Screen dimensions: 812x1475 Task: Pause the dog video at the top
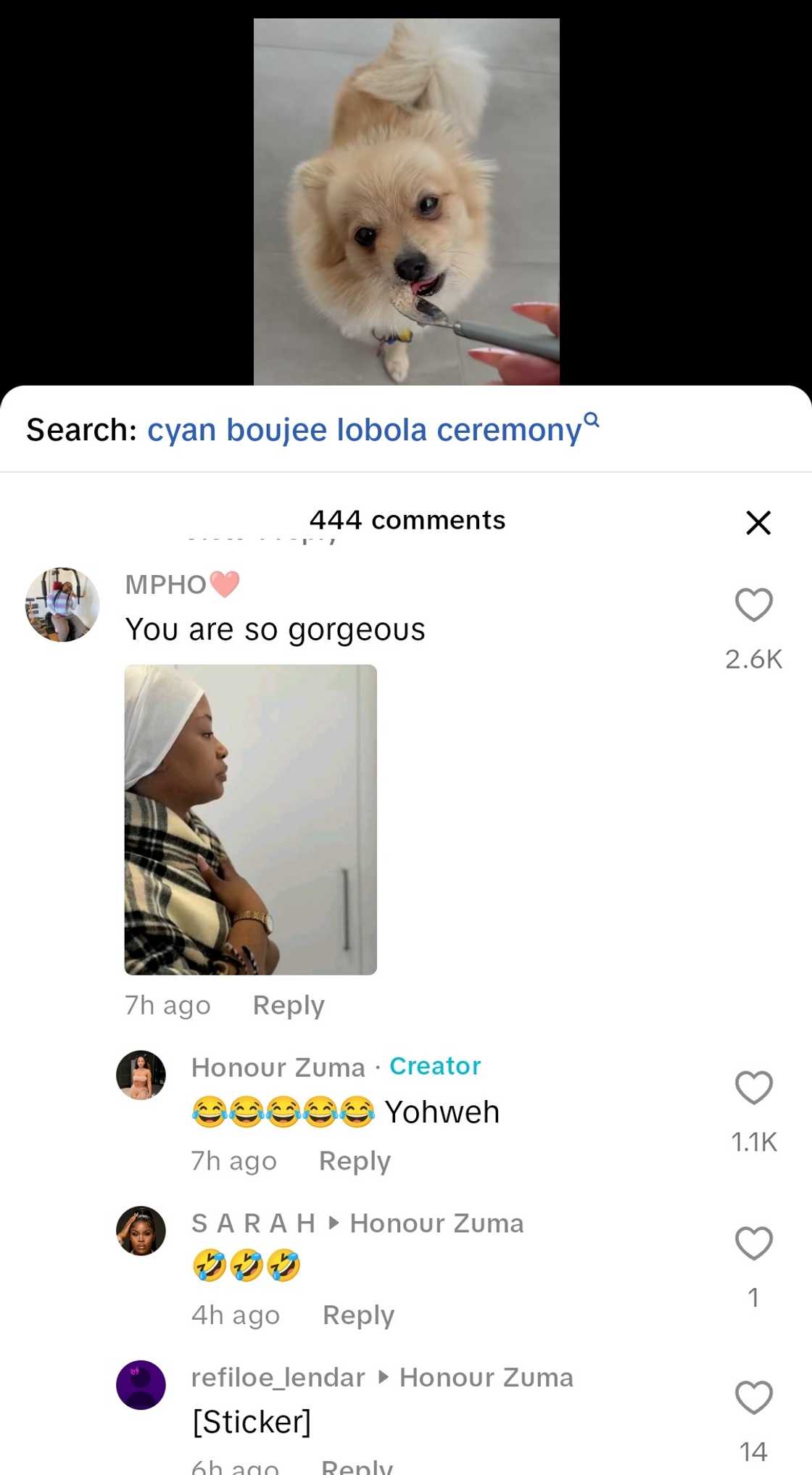pos(406,196)
